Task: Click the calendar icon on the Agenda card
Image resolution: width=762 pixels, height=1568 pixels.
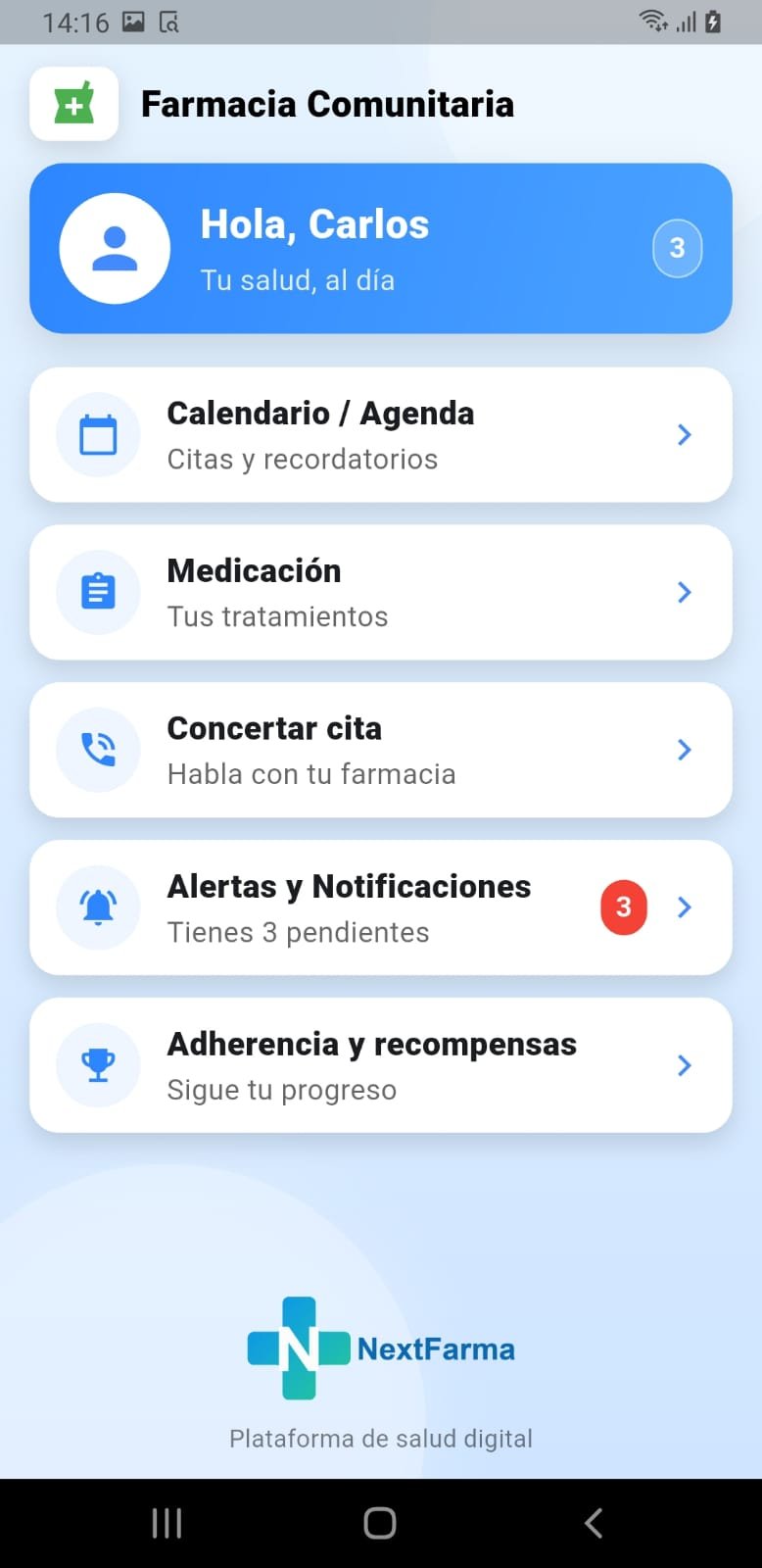Action: 98,434
